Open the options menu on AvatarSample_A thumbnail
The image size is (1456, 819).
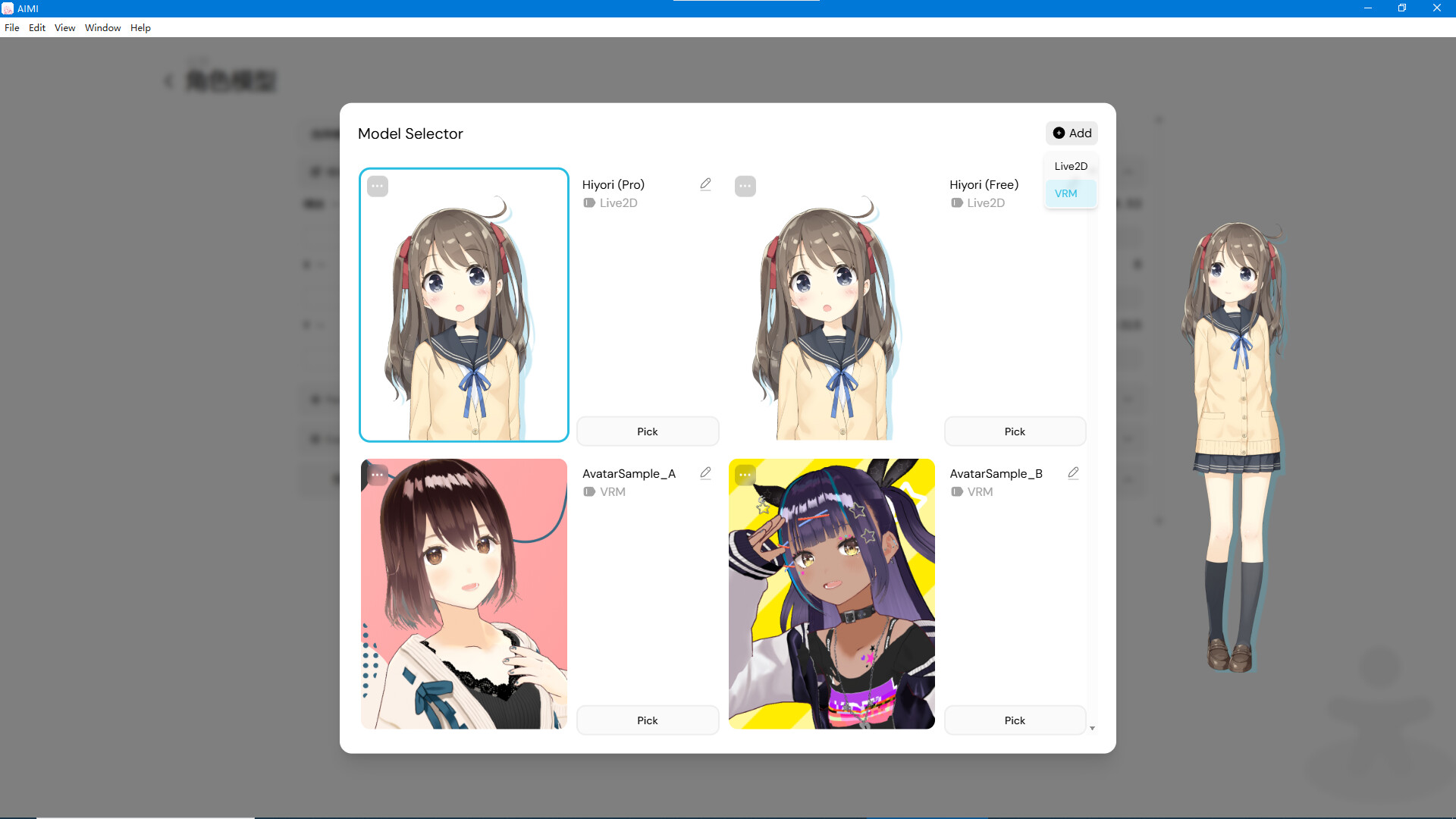coord(378,475)
